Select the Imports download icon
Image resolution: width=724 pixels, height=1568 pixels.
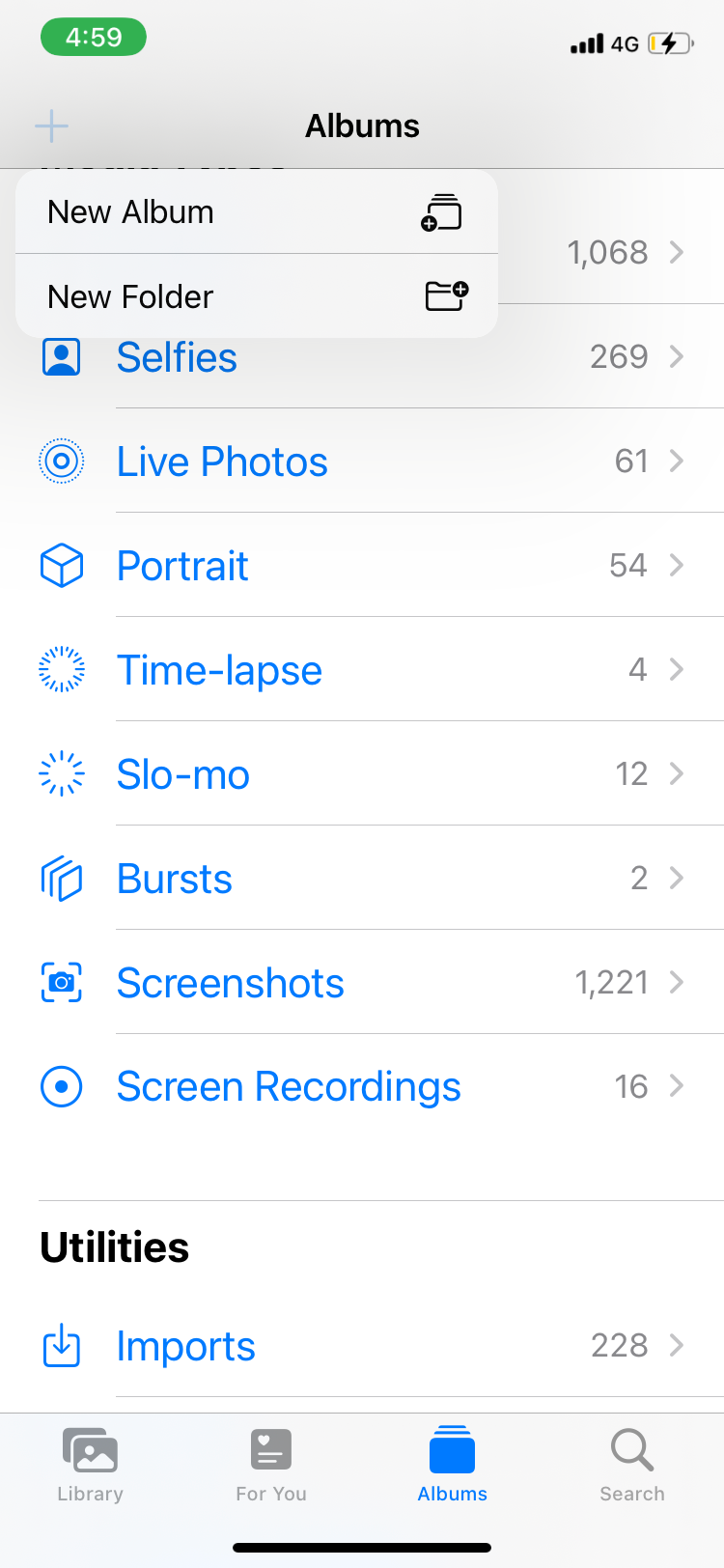61,1345
